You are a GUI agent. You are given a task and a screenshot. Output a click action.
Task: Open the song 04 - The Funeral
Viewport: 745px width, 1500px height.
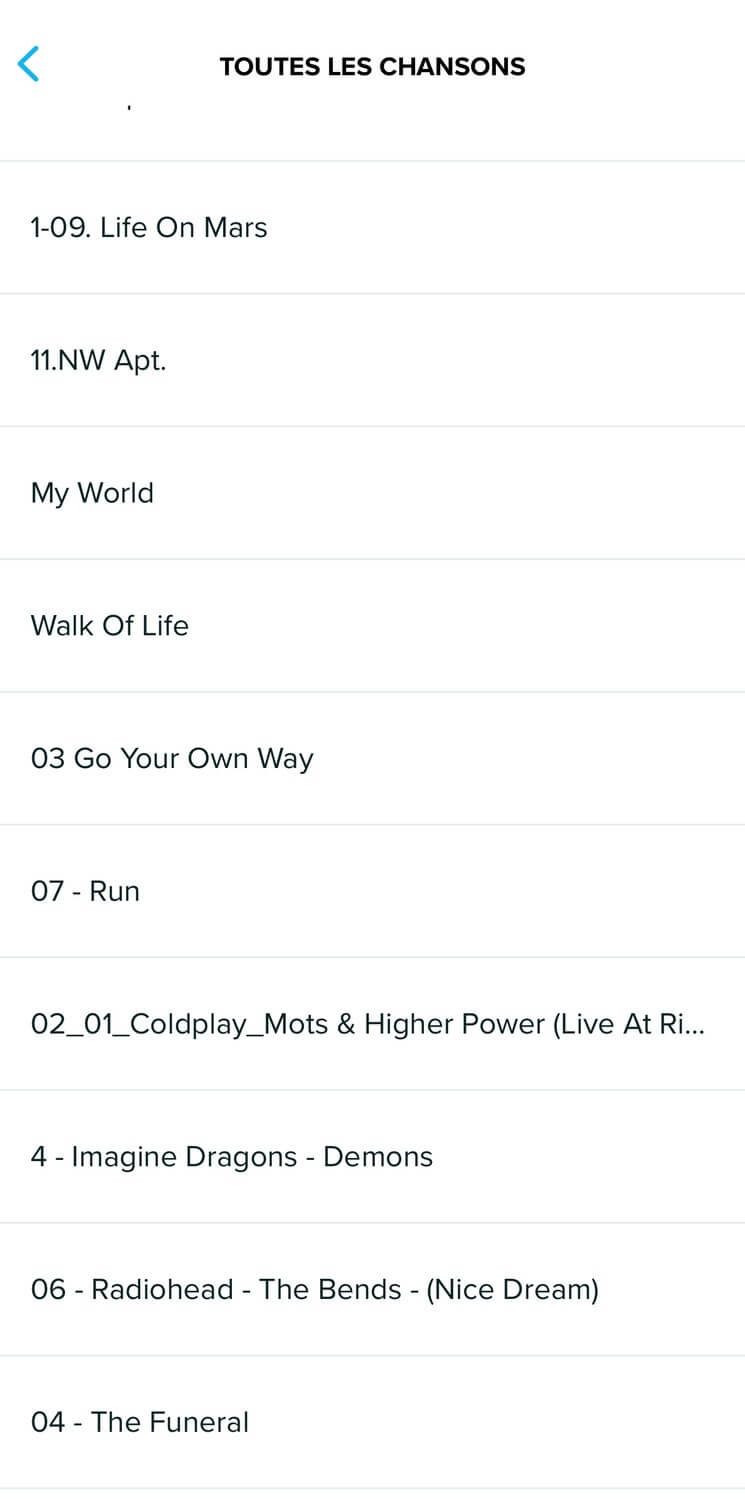pyautogui.click(x=372, y=1422)
